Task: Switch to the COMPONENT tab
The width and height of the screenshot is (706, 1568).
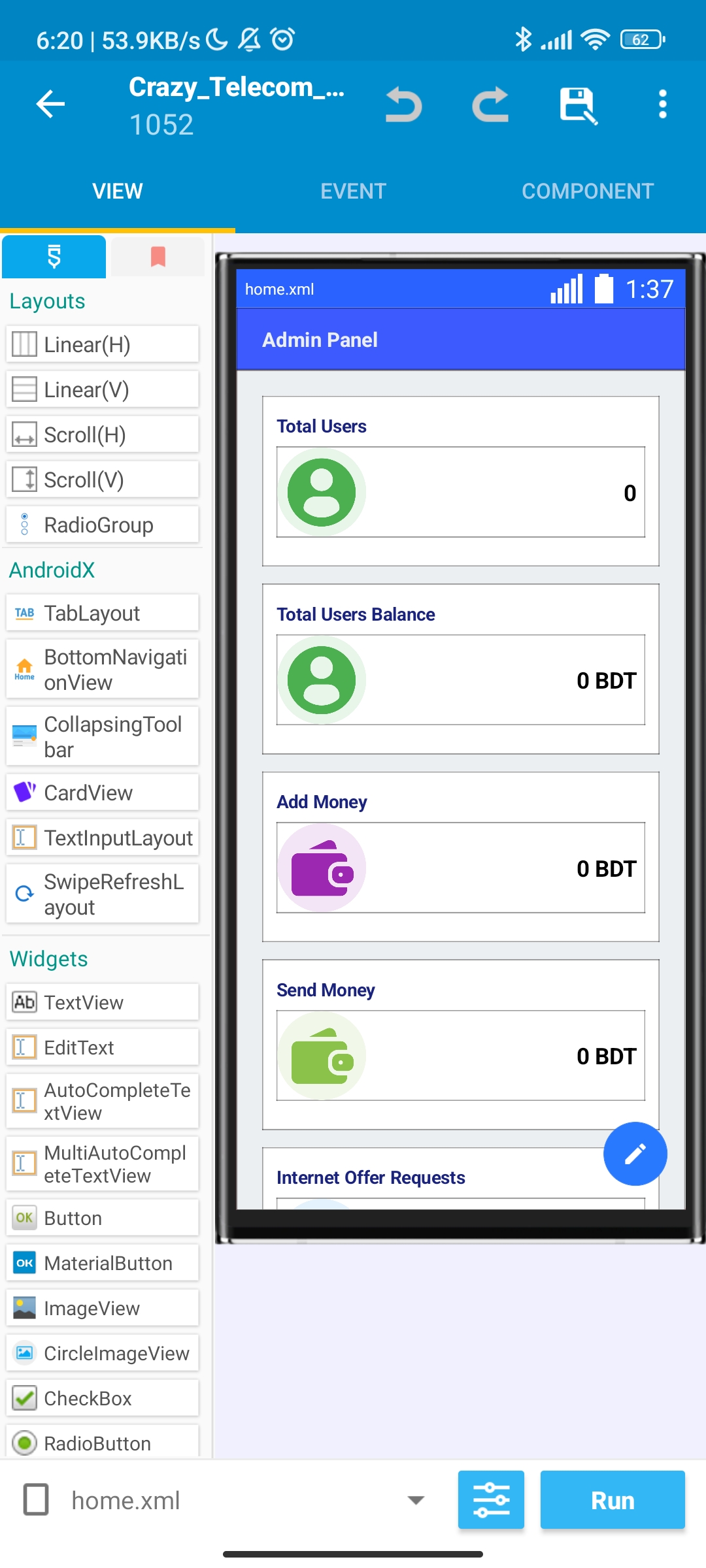Action: (x=588, y=191)
